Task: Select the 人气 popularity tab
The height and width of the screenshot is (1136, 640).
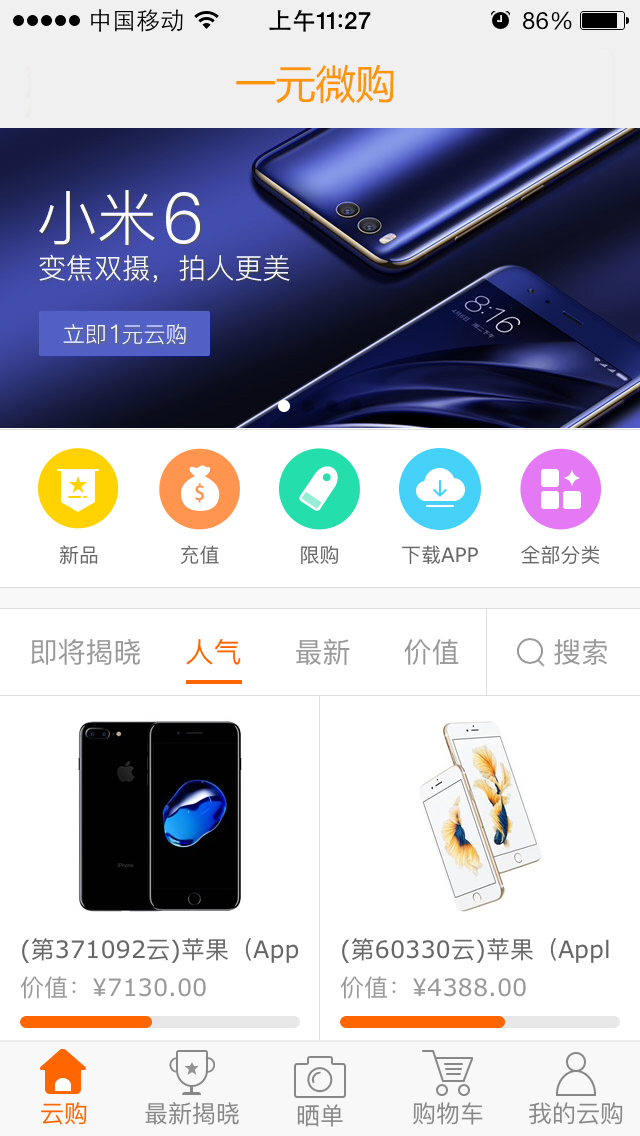Action: tap(213, 653)
